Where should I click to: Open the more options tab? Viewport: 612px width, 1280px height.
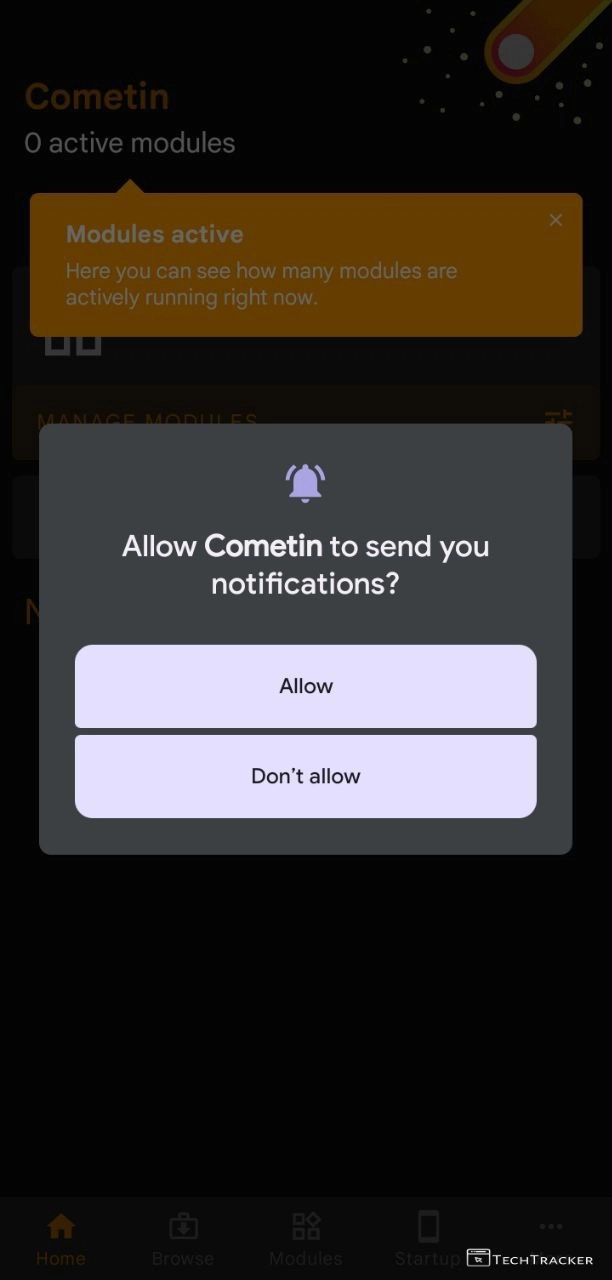pos(550,1230)
